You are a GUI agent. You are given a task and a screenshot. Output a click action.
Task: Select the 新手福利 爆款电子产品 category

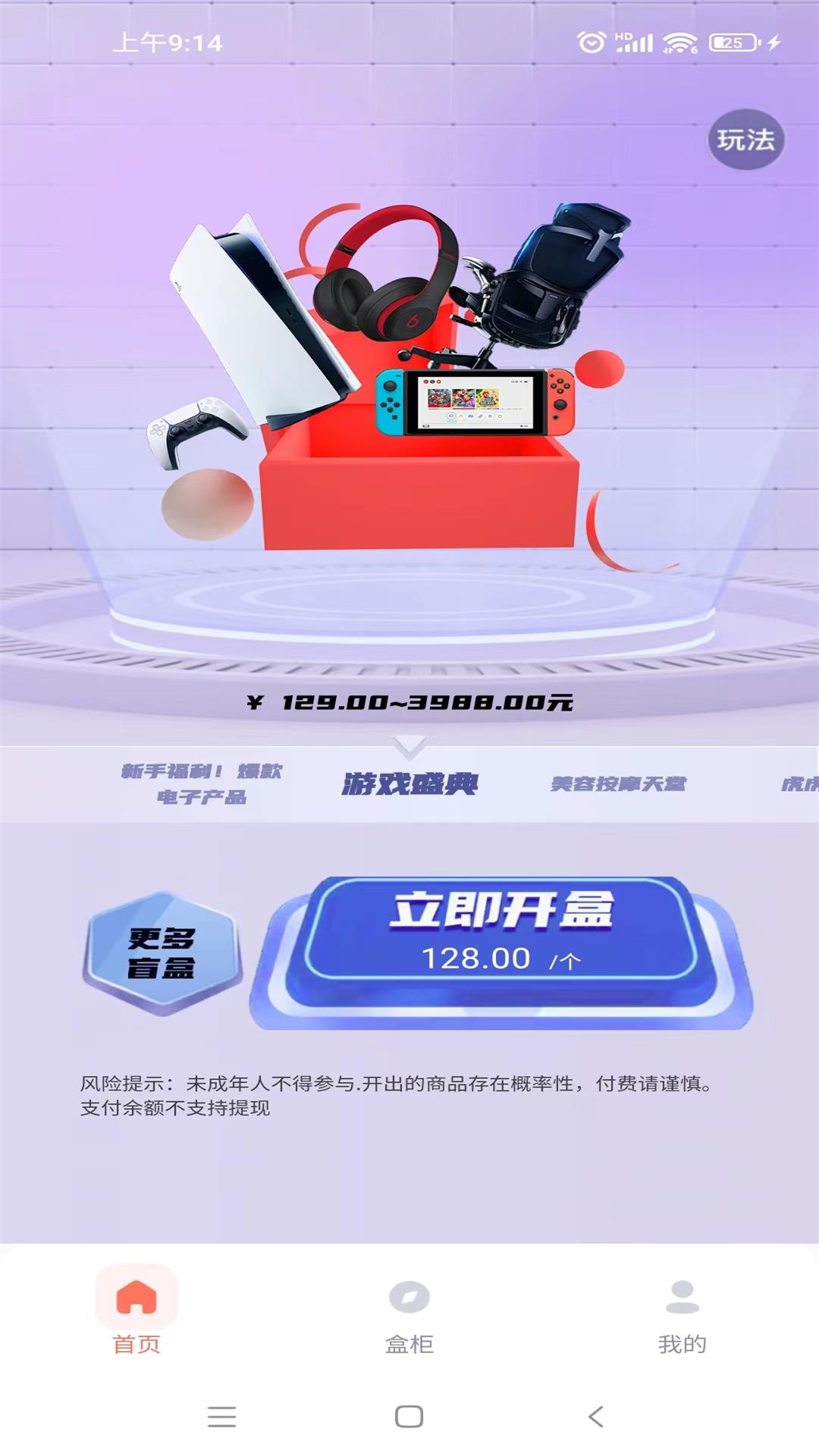pyautogui.click(x=202, y=783)
